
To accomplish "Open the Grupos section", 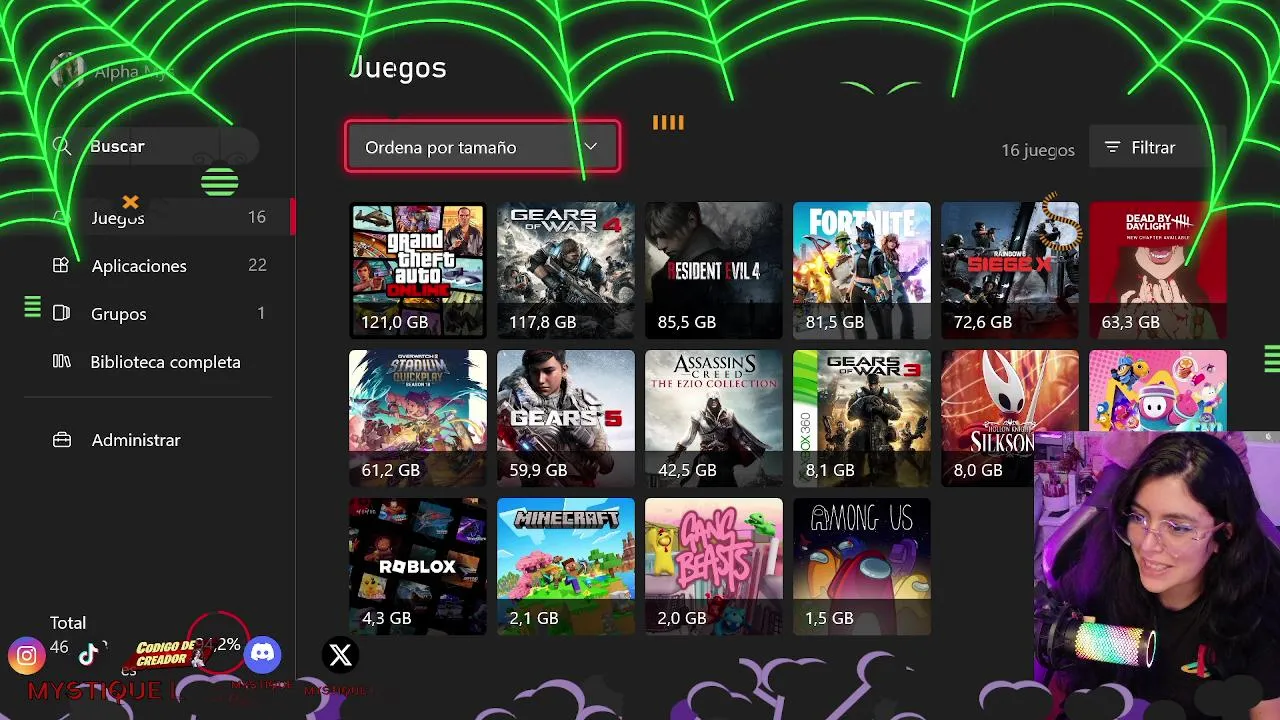I will 119,314.
